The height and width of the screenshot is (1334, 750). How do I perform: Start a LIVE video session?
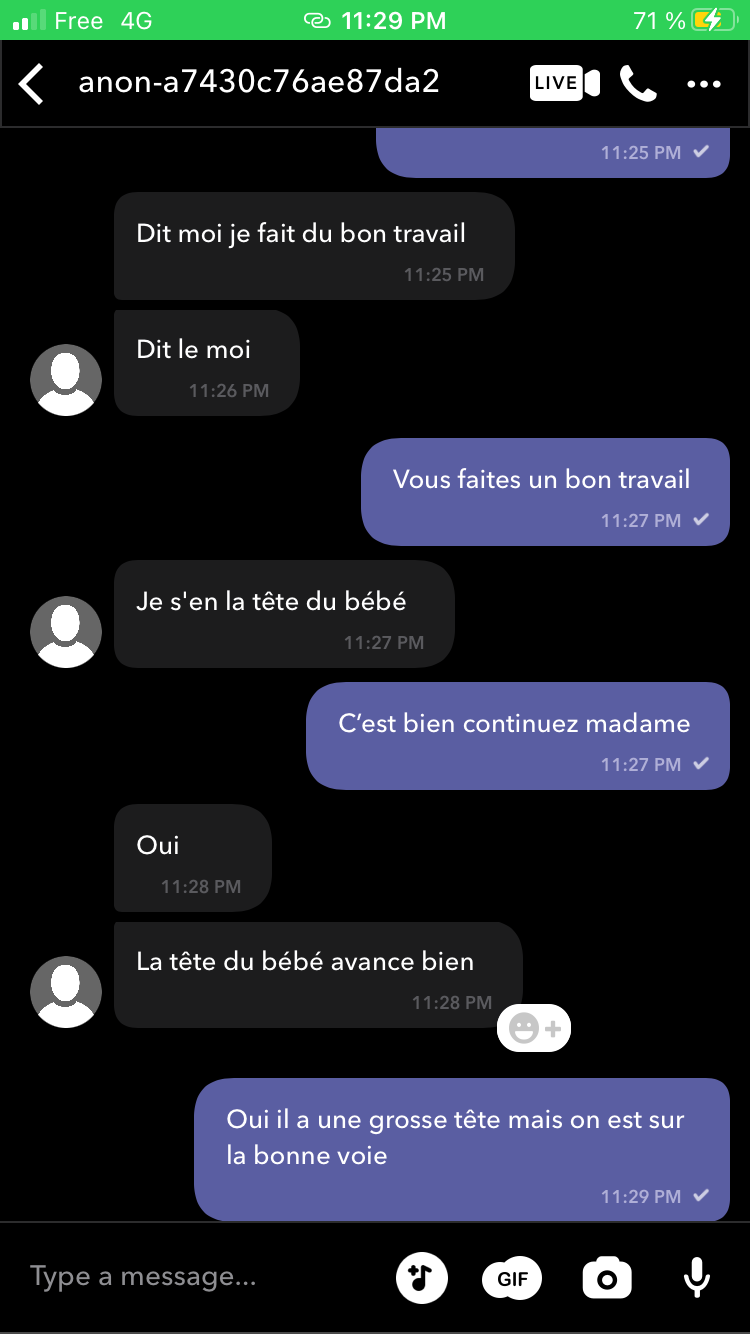[565, 84]
